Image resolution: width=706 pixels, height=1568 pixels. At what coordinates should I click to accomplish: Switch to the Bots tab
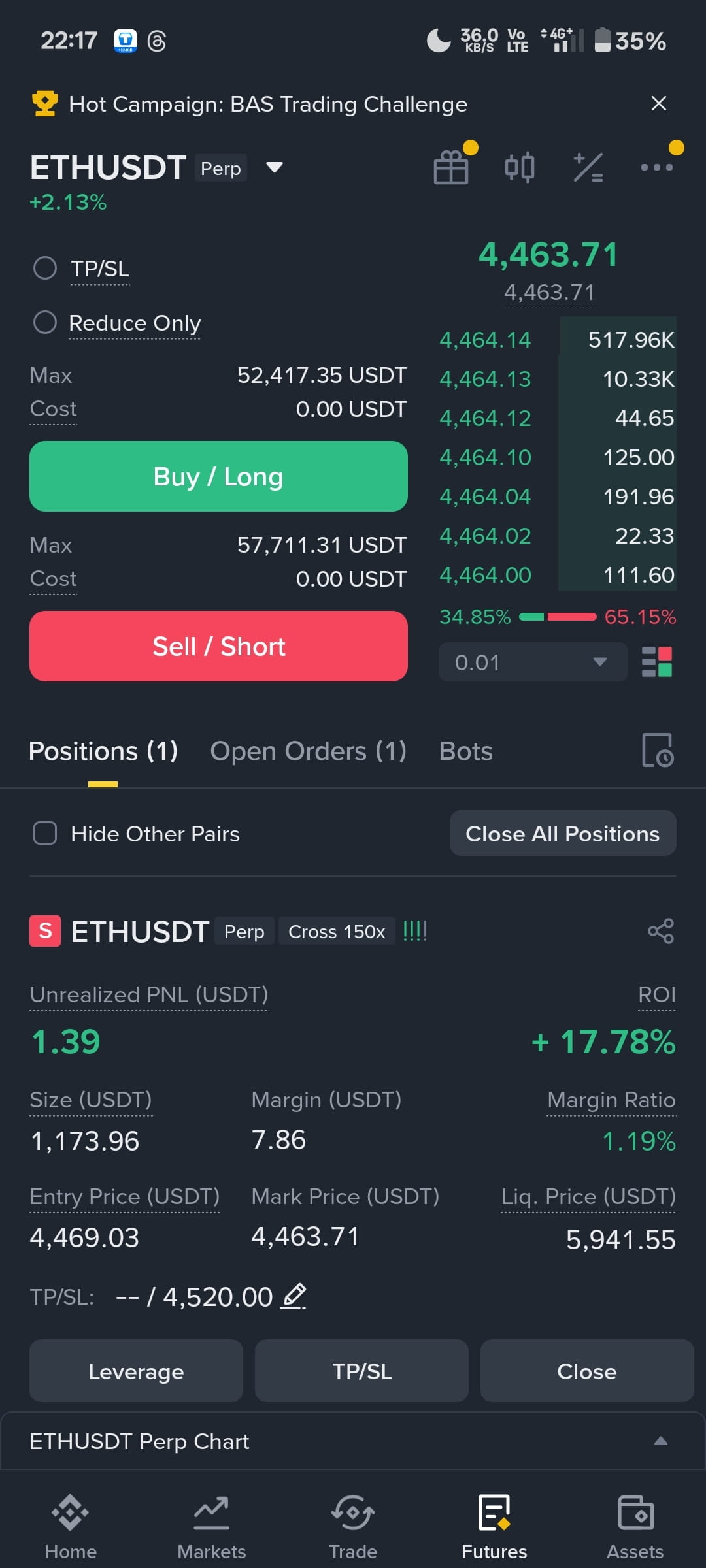(x=465, y=751)
